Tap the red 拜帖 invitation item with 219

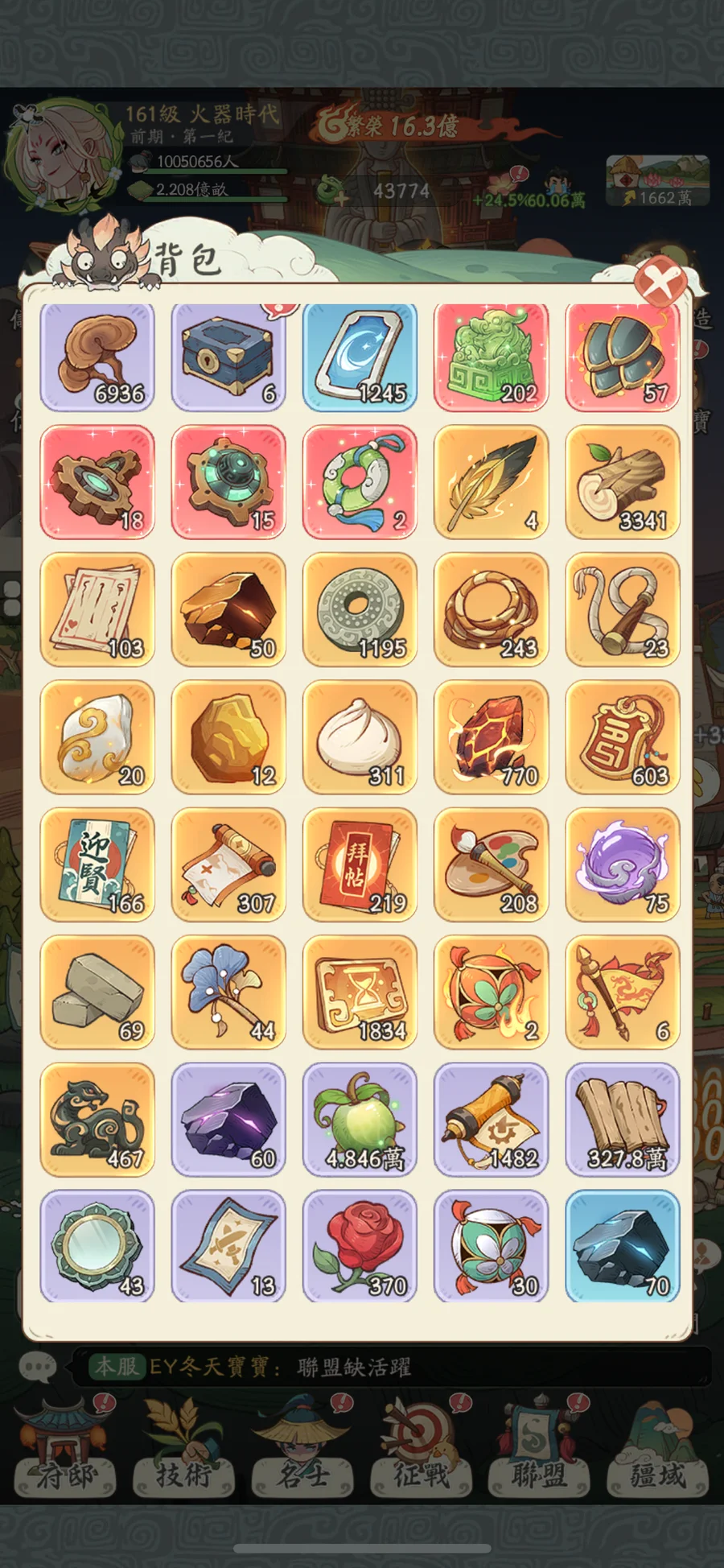[360, 864]
